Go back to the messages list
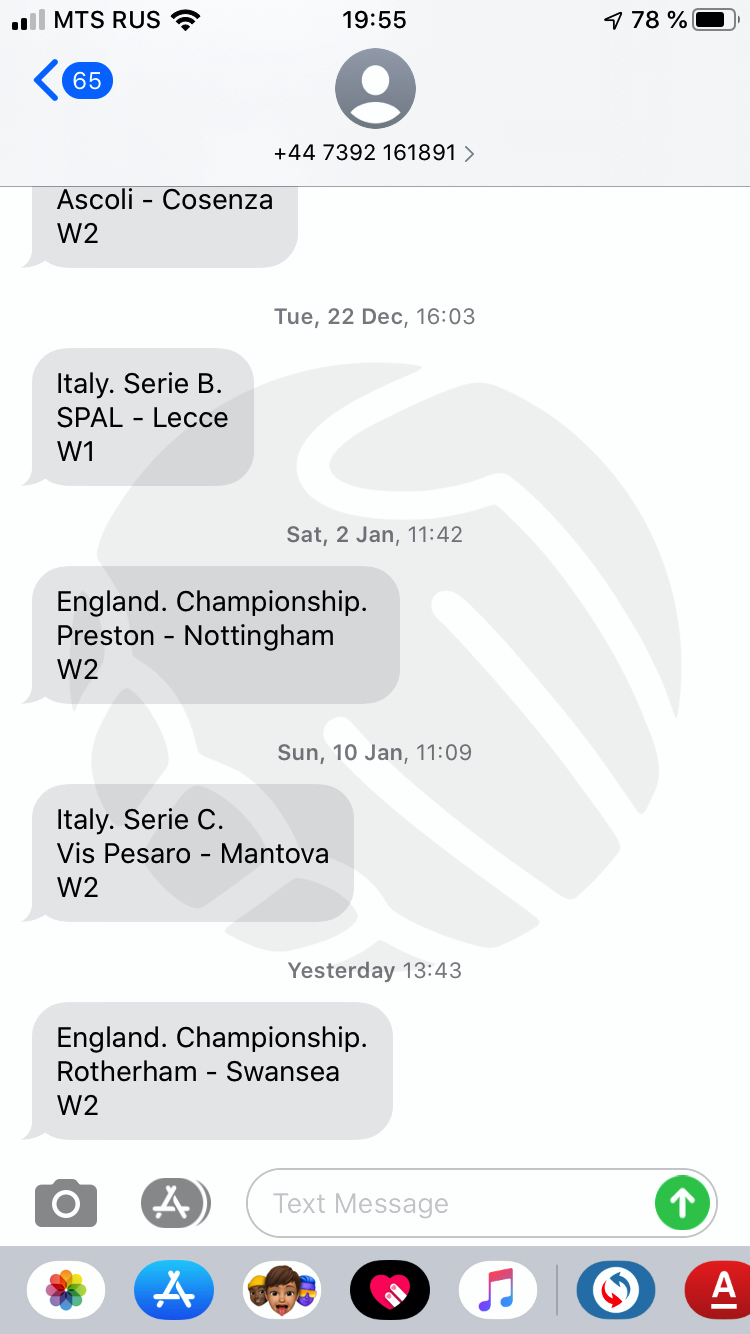750x1334 pixels. [x=72, y=80]
